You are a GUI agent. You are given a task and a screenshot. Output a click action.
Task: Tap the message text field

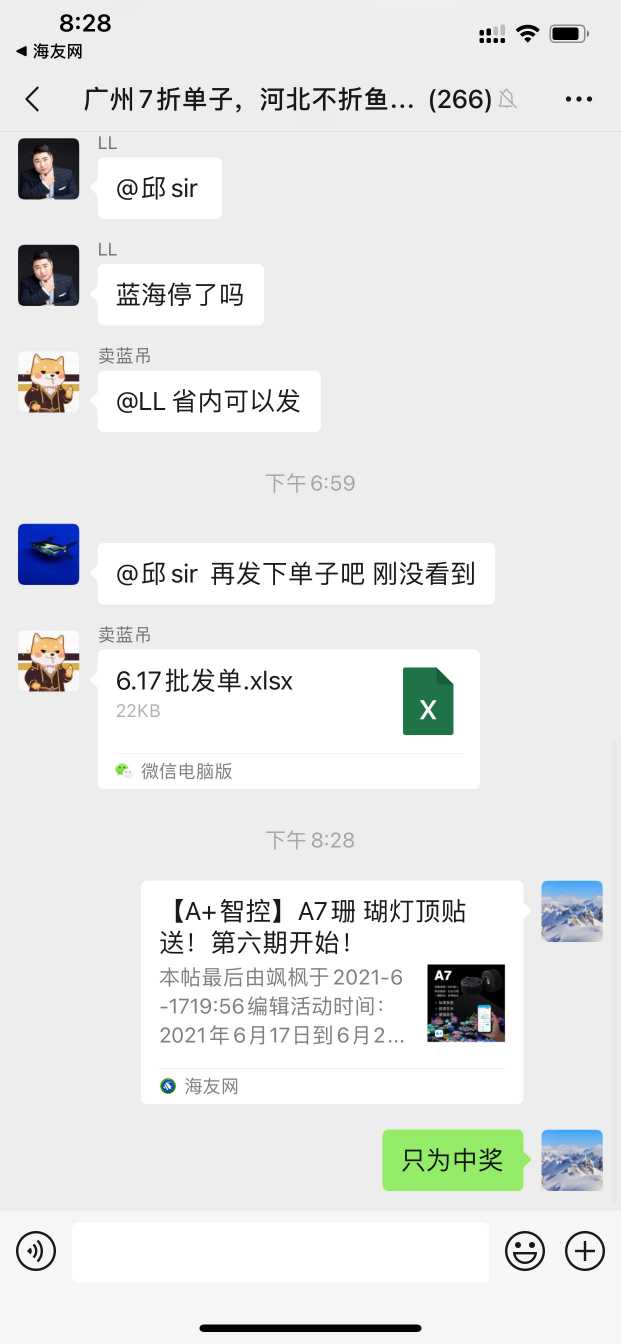280,1251
